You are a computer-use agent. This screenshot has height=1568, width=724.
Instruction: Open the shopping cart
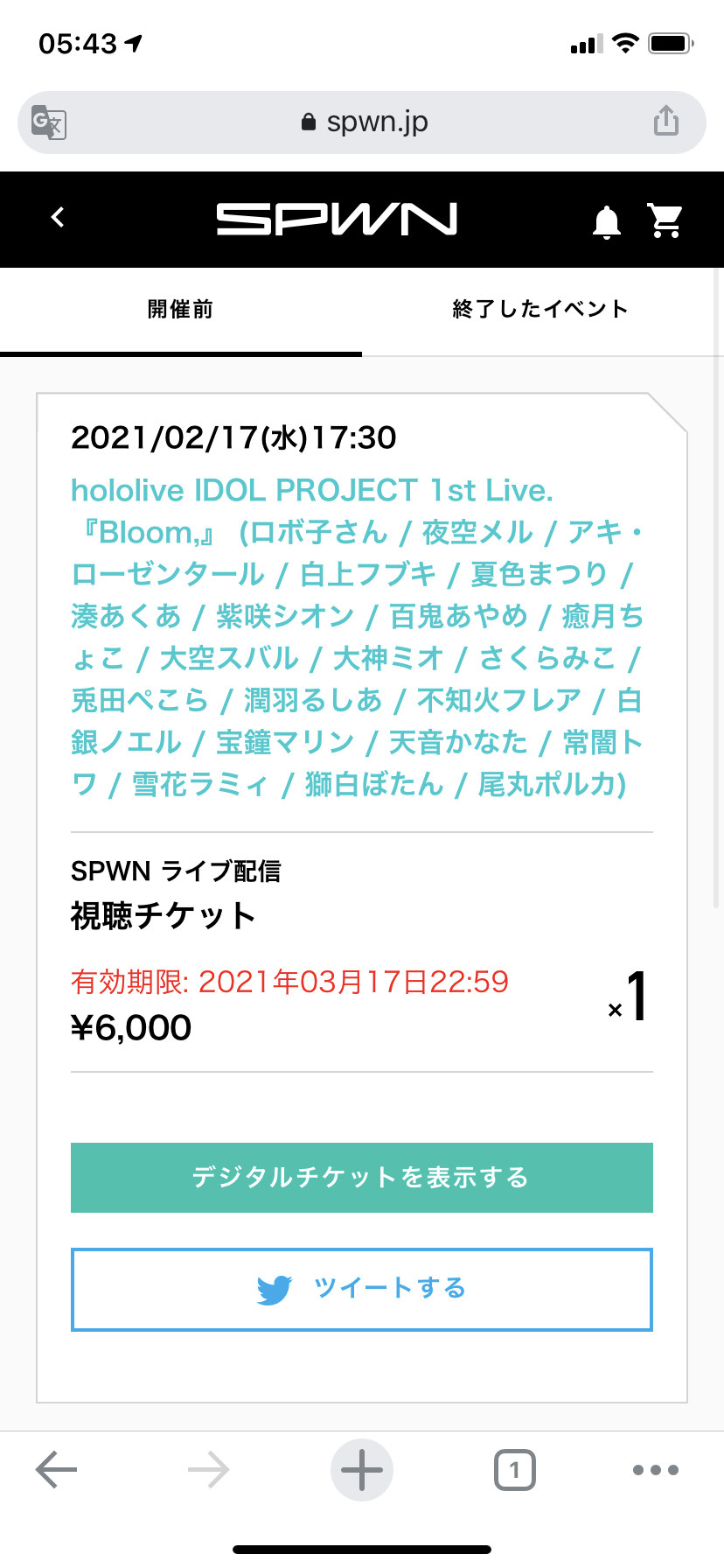coord(665,220)
